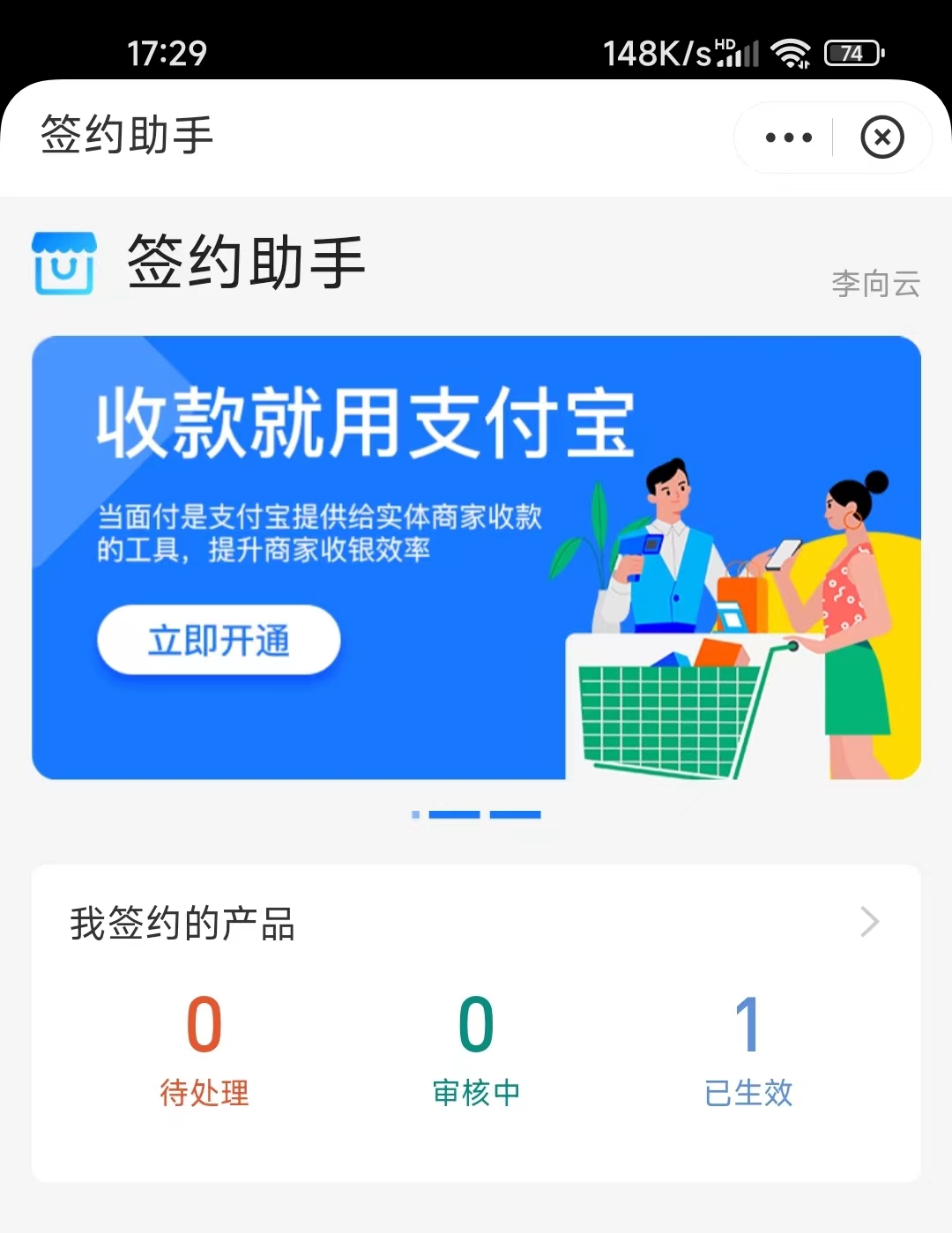Open the account name 李向云
The height and width of the screenshot is (1233, 952).
point(875,284)
